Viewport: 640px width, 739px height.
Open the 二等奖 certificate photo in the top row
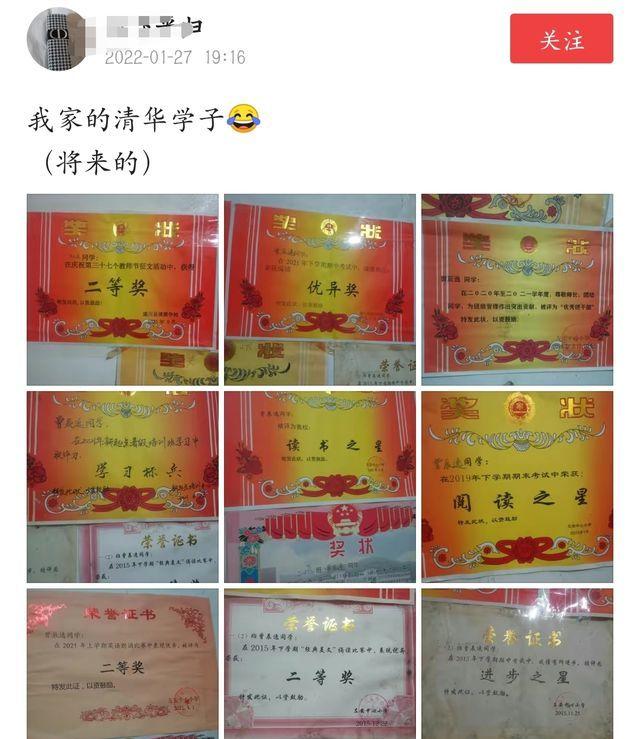pos(121,289)
